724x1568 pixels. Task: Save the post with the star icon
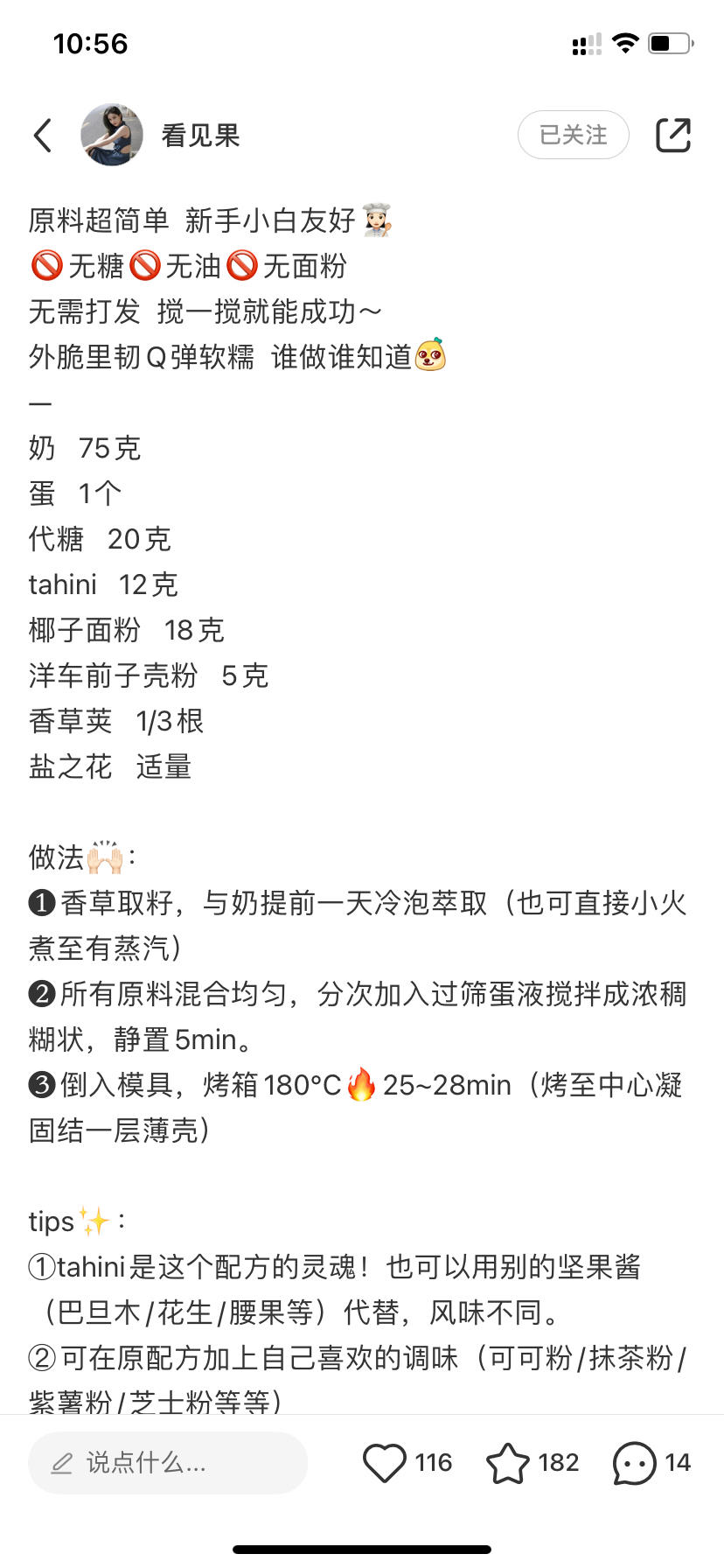click(x=508, y=1462)
